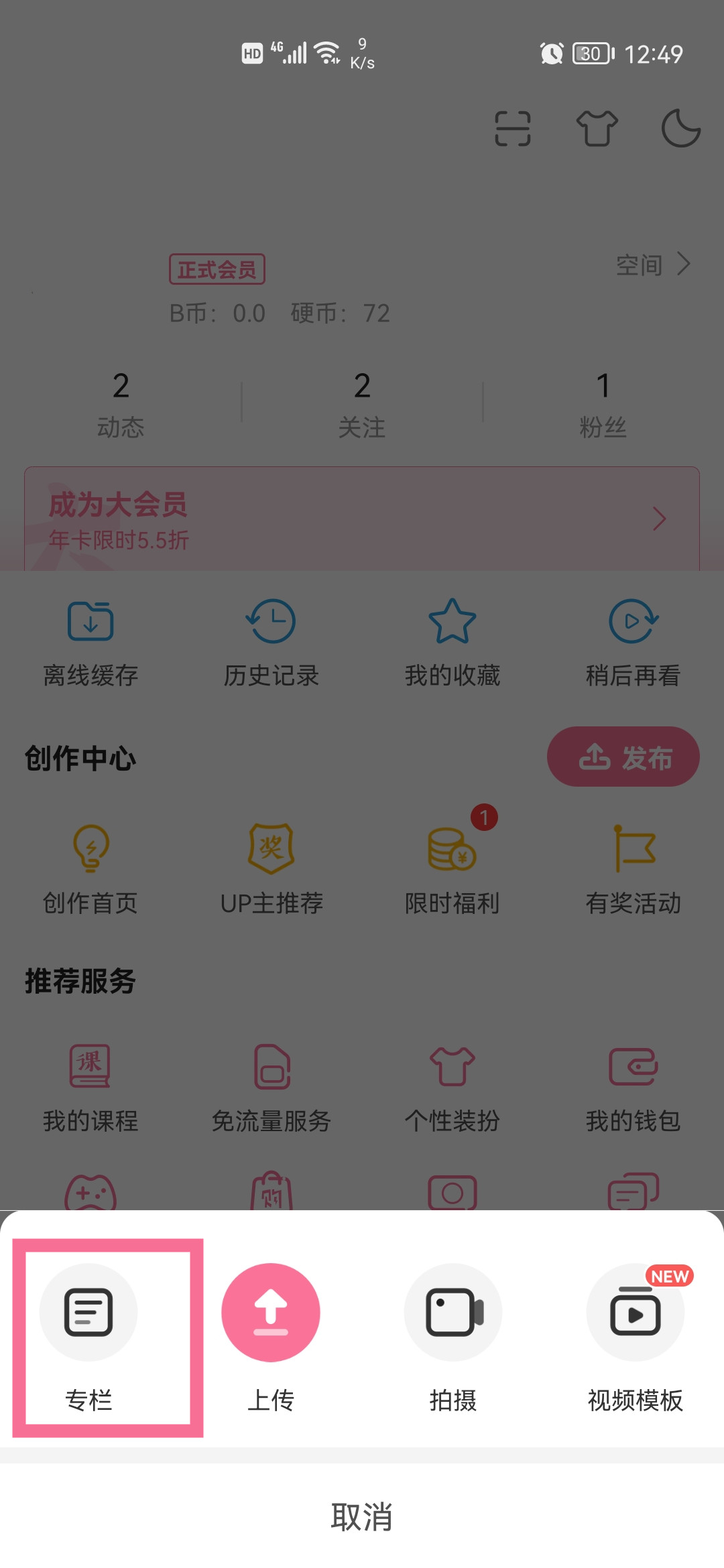724x1568 pixels.
Task: Tap the 发布 publish button
Action: pyautogui.click(x=622, y=757)
